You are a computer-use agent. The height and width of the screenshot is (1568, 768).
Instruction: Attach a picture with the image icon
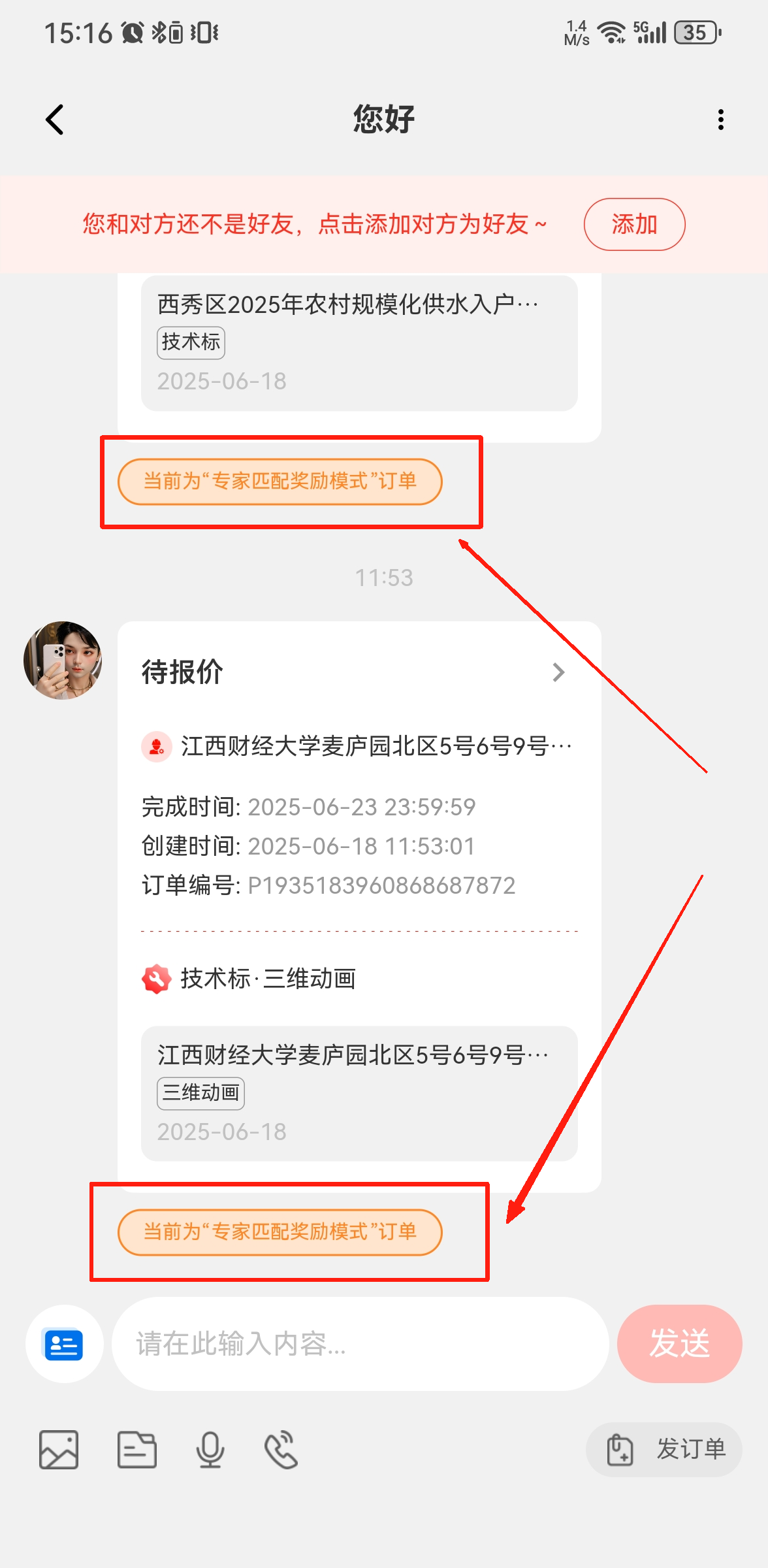pyautogui.click(x=59, y=1449)
